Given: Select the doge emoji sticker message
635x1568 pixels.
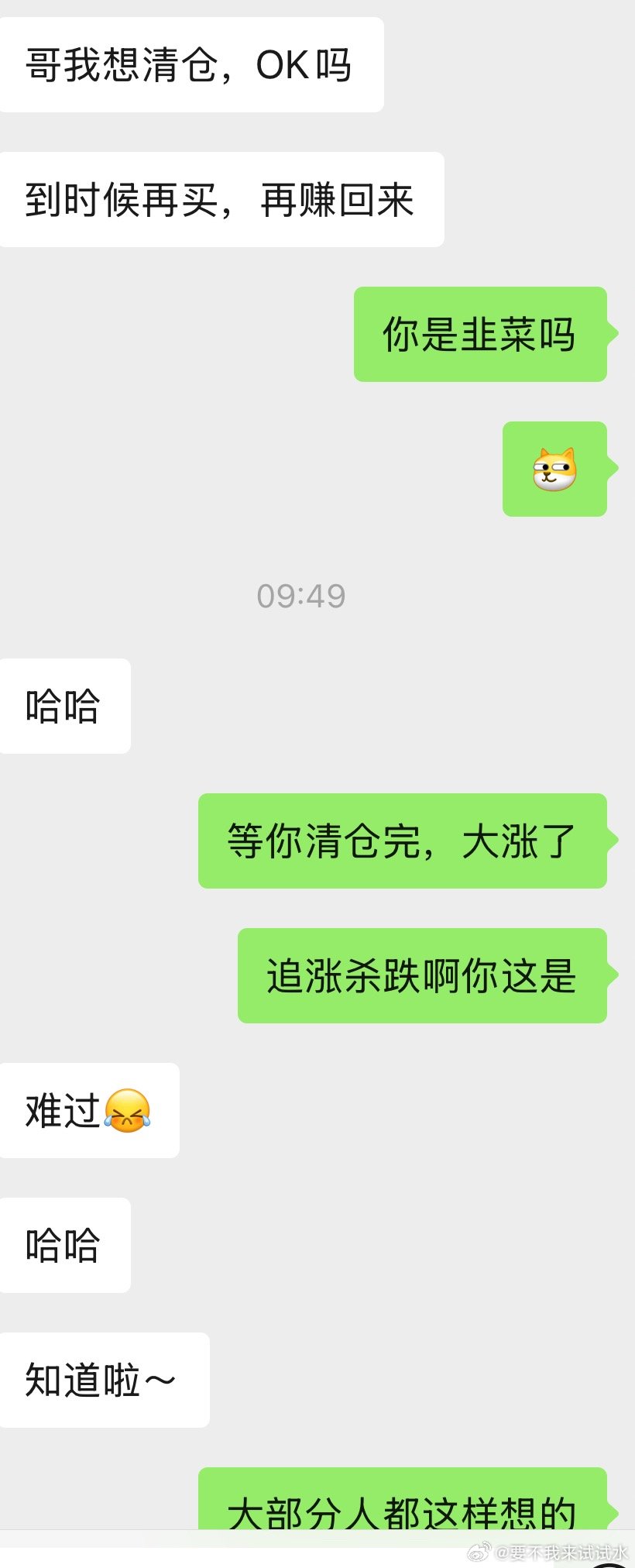Looking at the screenshot, I should [554, 467].
